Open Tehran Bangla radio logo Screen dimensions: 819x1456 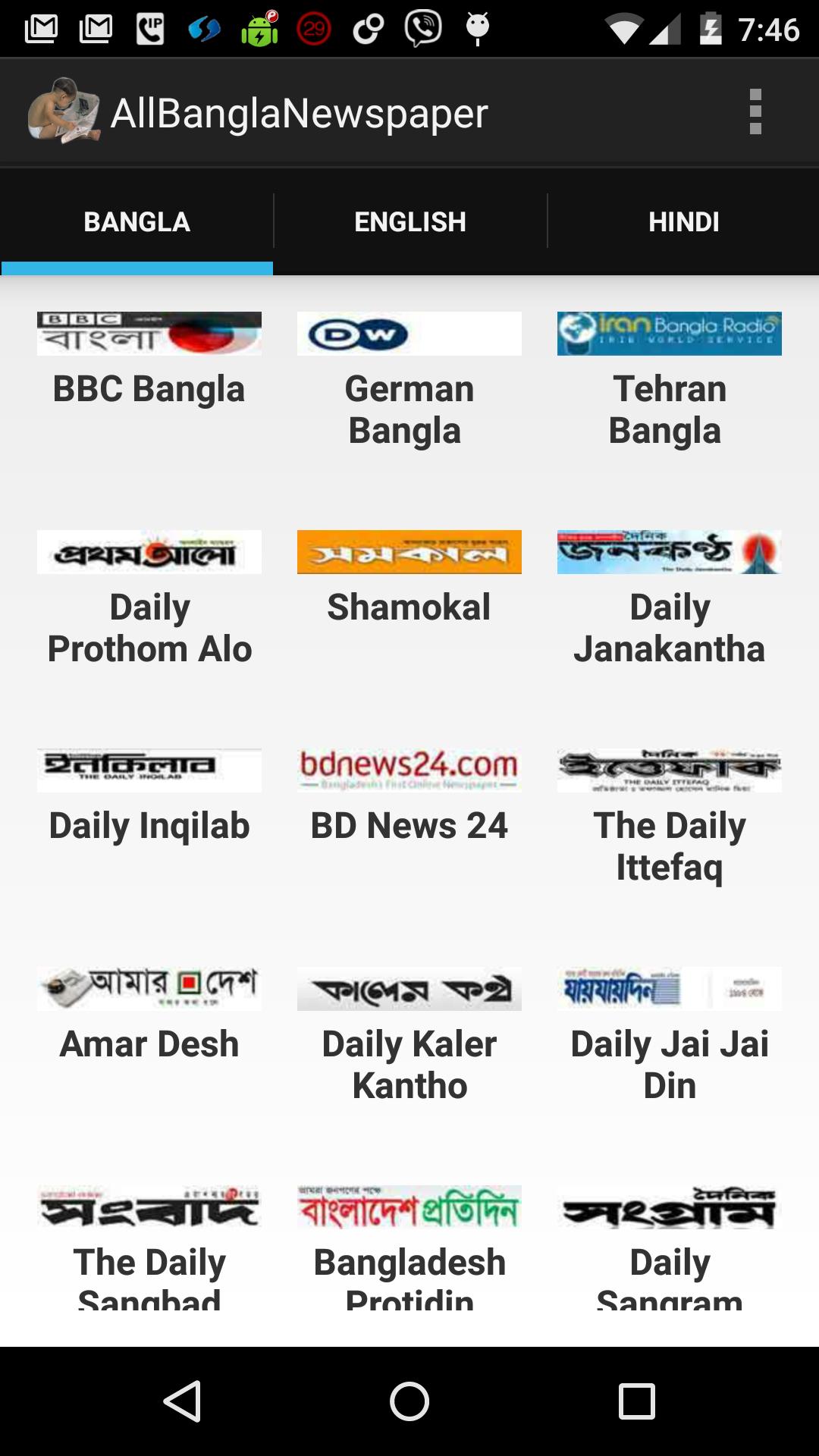(x=670, y=334)
